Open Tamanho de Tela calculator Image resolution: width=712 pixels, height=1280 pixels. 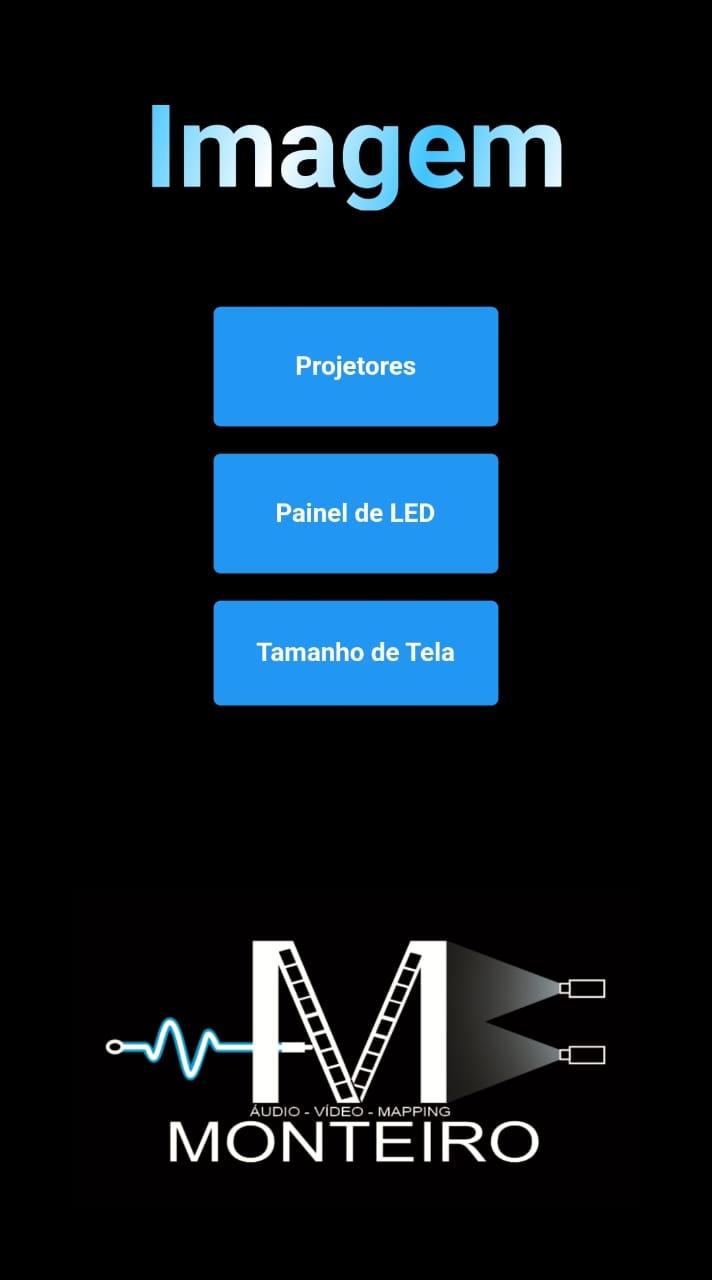(355, 652)
